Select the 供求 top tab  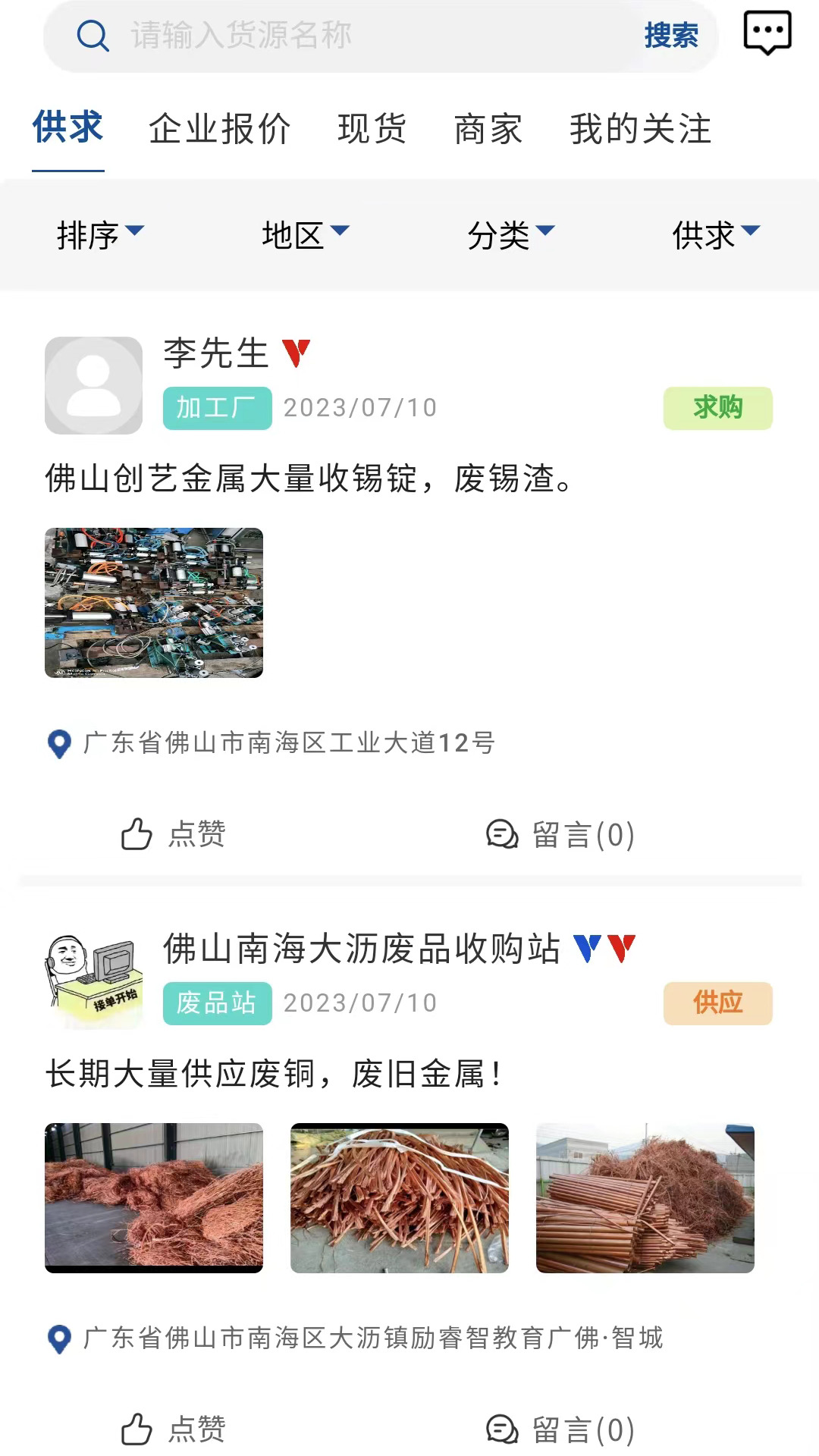[67, 127]
